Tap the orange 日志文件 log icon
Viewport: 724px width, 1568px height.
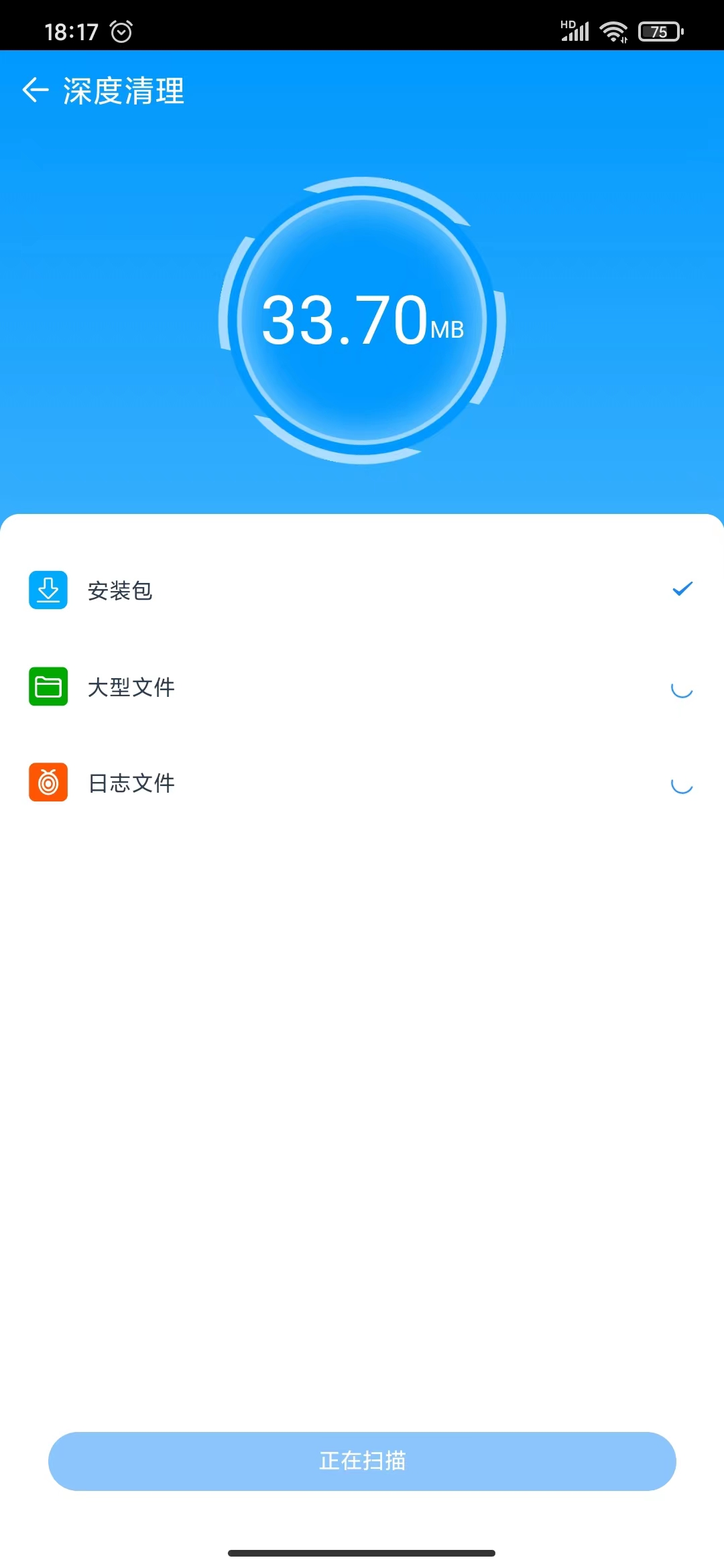click(x=48, y=782)
